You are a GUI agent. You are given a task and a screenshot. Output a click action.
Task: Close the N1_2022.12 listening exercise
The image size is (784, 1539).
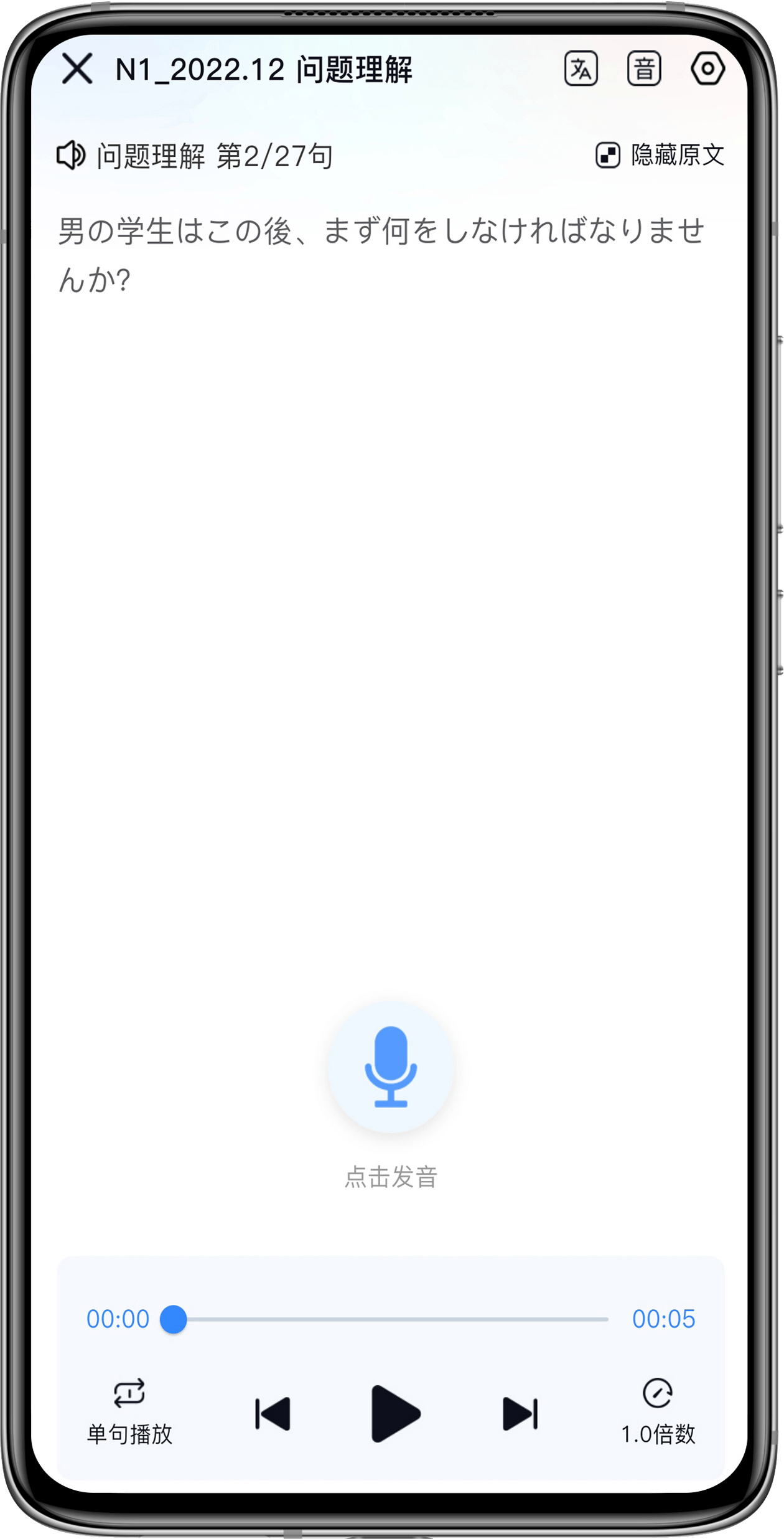coord(77,68)
